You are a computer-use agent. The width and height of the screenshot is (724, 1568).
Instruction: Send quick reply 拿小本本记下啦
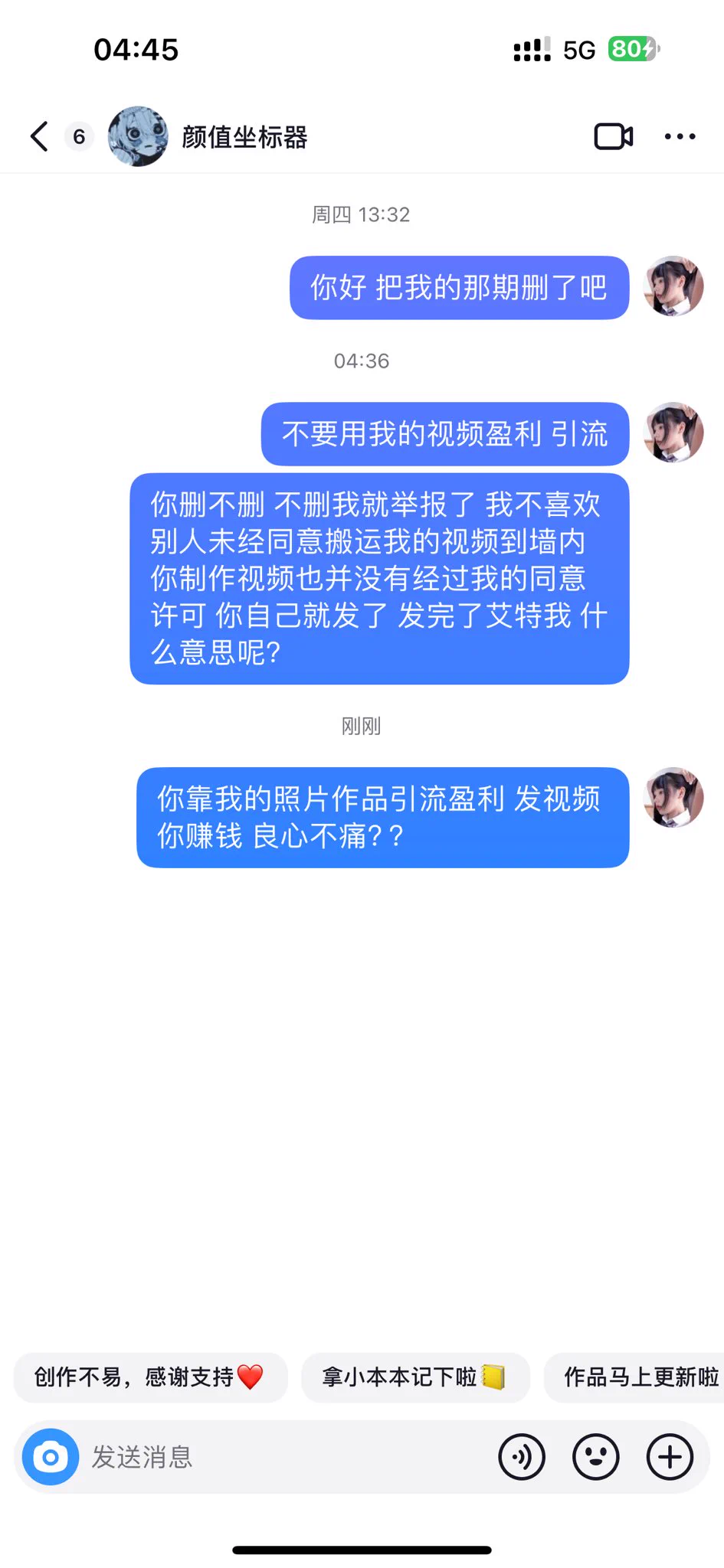click(414, 1377)
